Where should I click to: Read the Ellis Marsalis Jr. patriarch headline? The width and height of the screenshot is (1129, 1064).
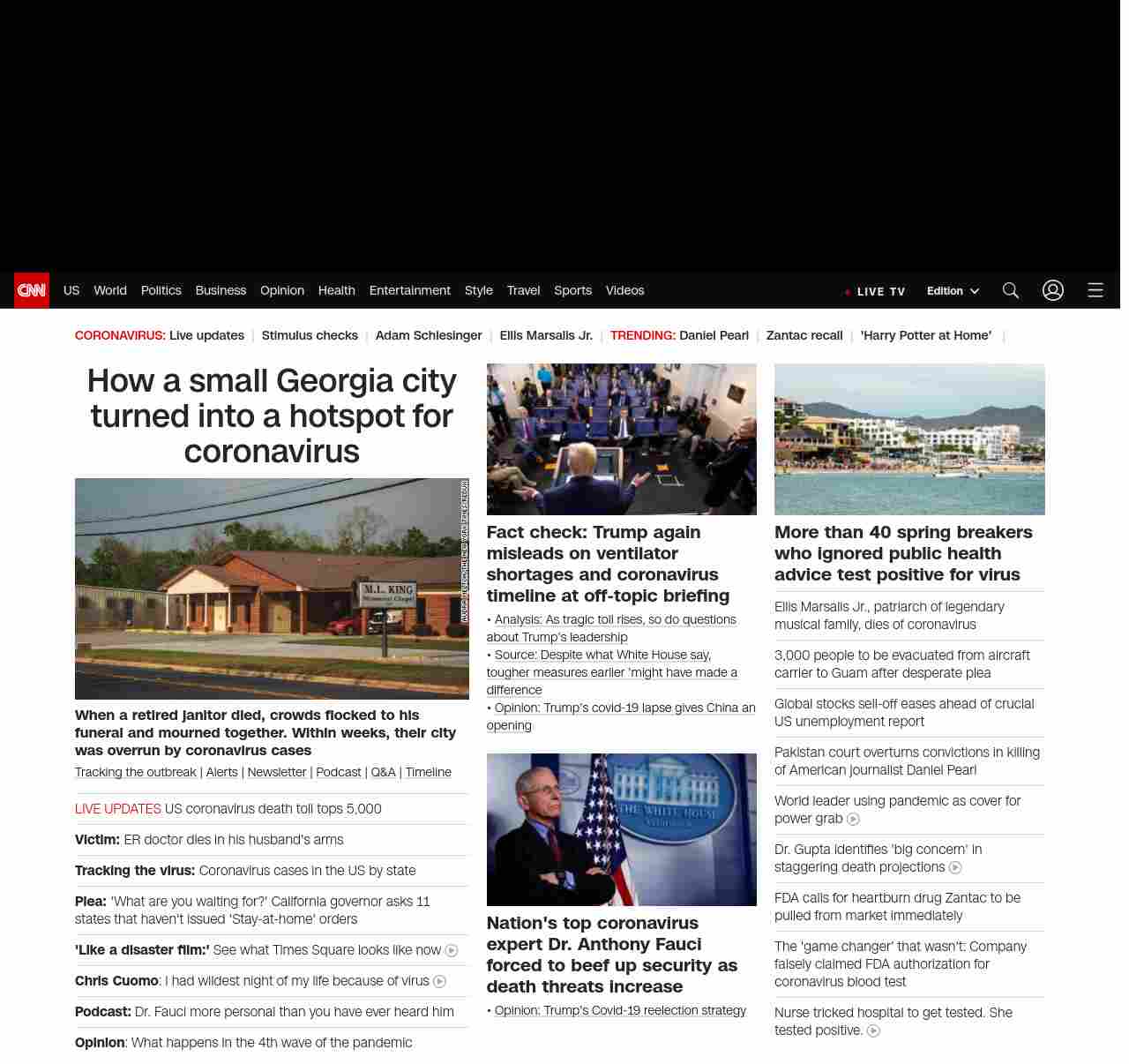pos(889,616)
